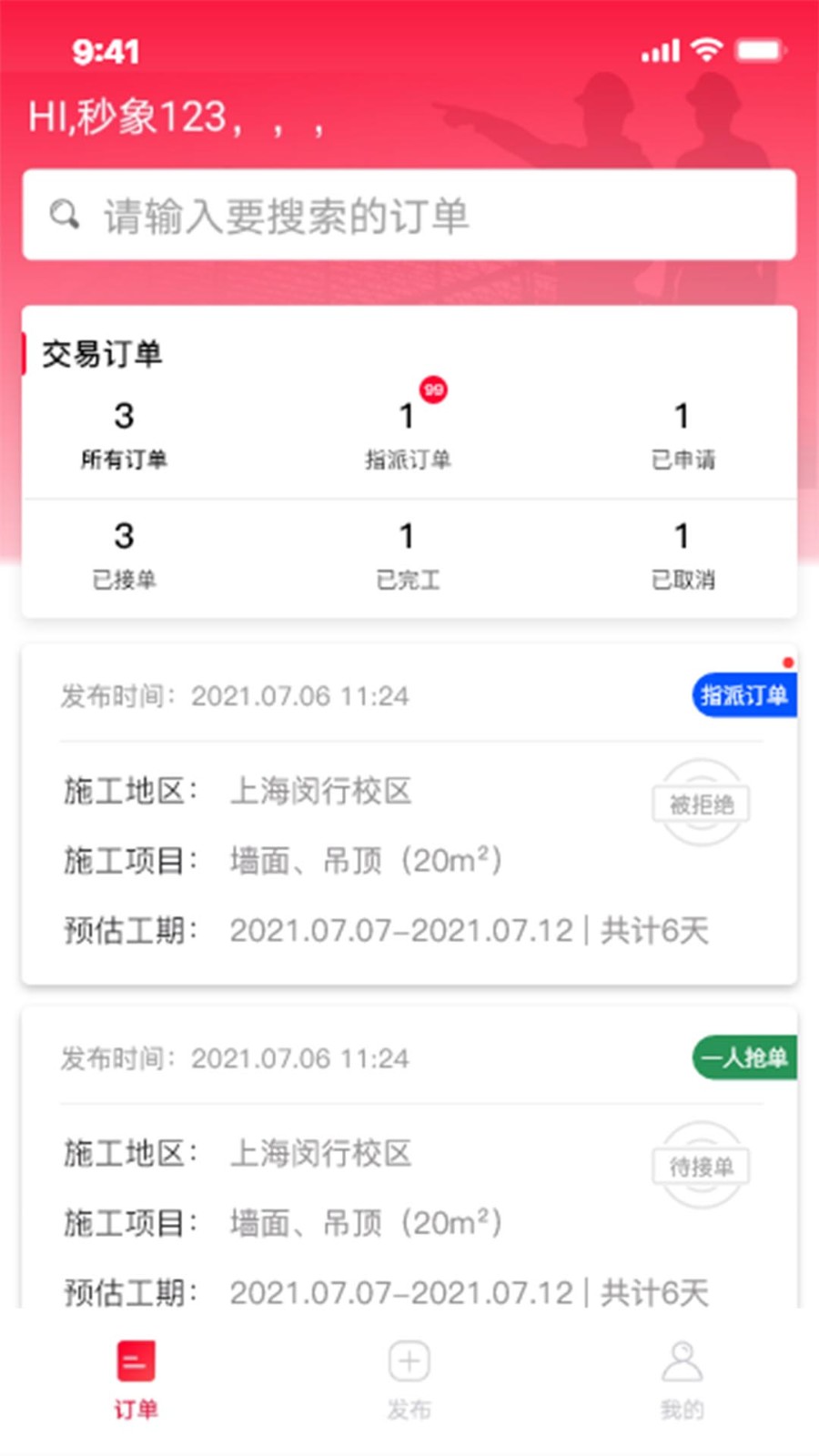Open 所有订单 (all orders)
819x1456 pixels.
click(x=125, y=435)
